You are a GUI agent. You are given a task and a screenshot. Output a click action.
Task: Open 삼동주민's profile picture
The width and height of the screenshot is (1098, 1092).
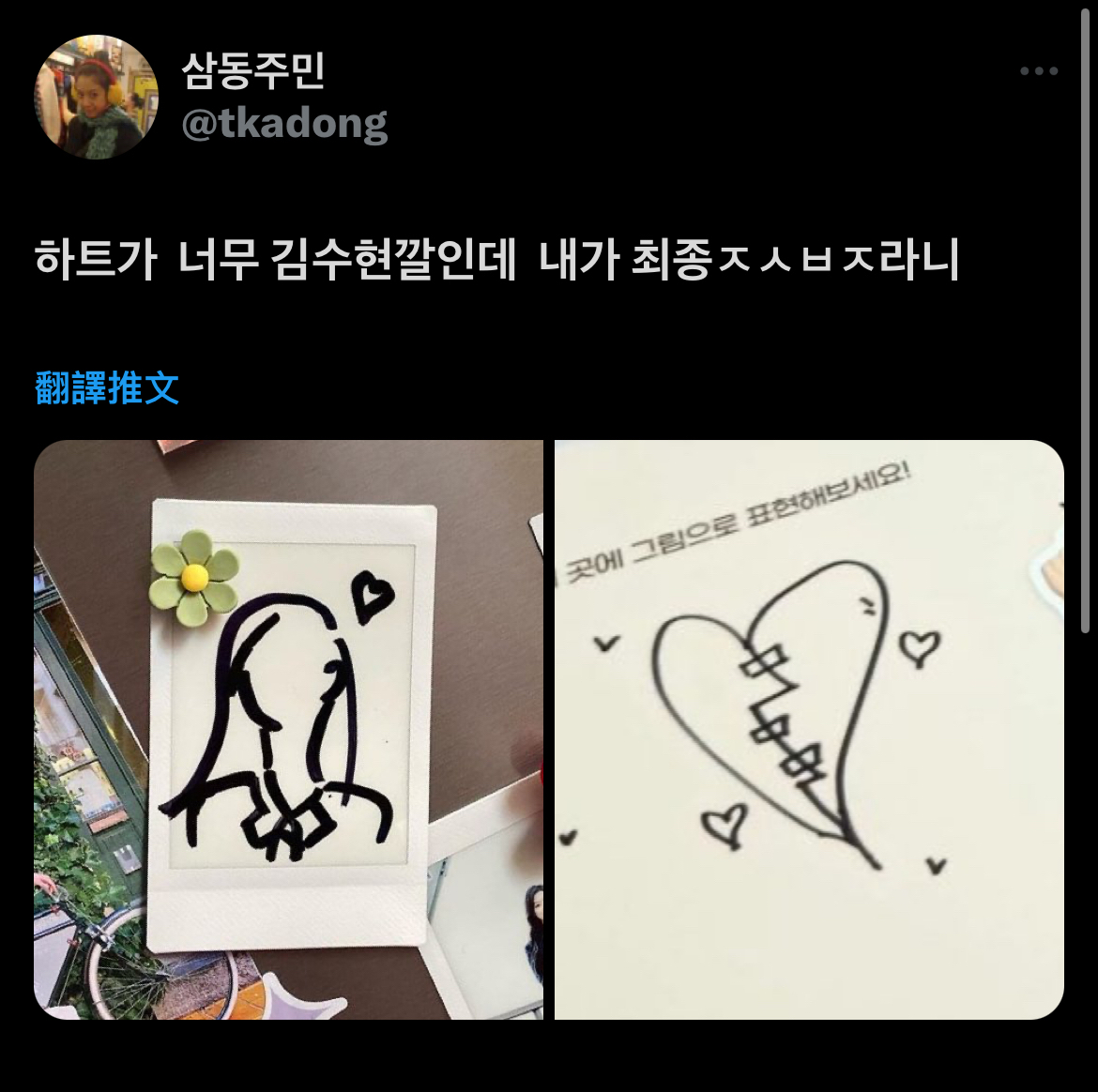pyautogui.click(x=97, y=97)
